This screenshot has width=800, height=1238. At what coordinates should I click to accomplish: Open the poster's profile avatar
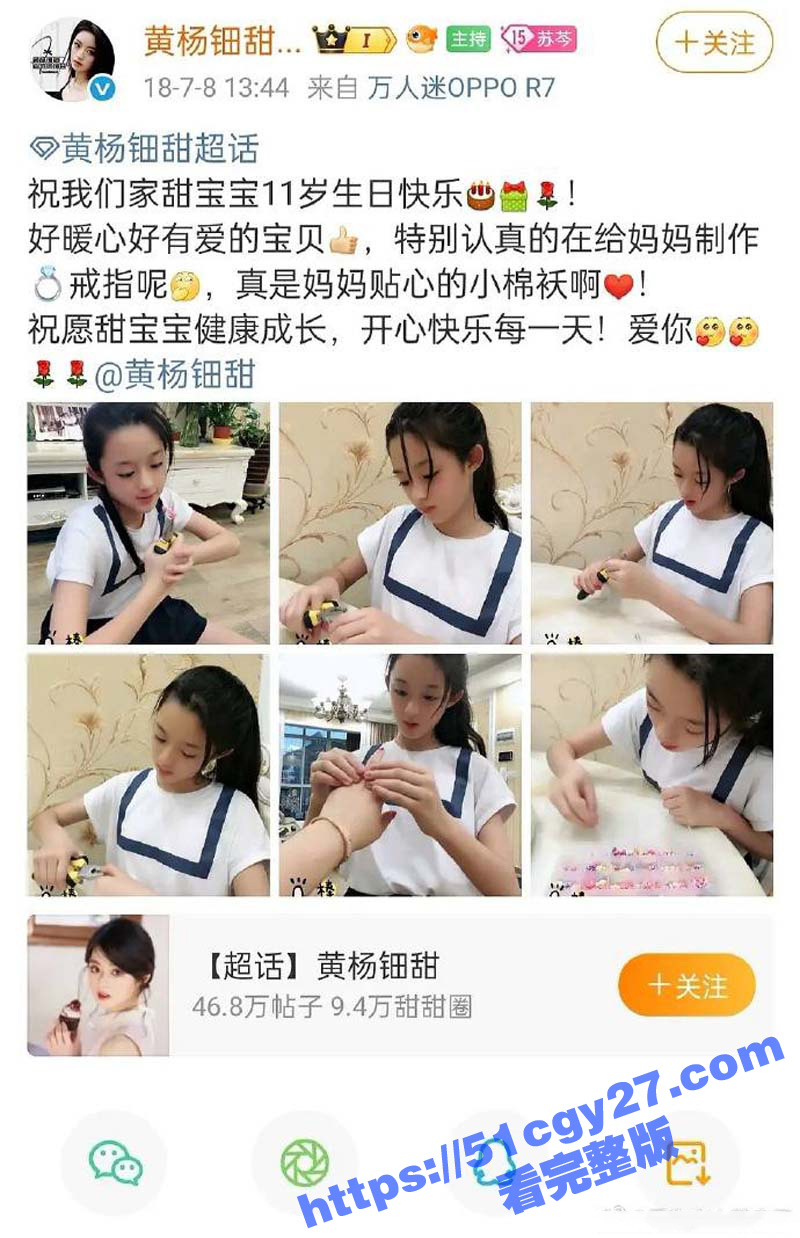click(x=73, y=58)
